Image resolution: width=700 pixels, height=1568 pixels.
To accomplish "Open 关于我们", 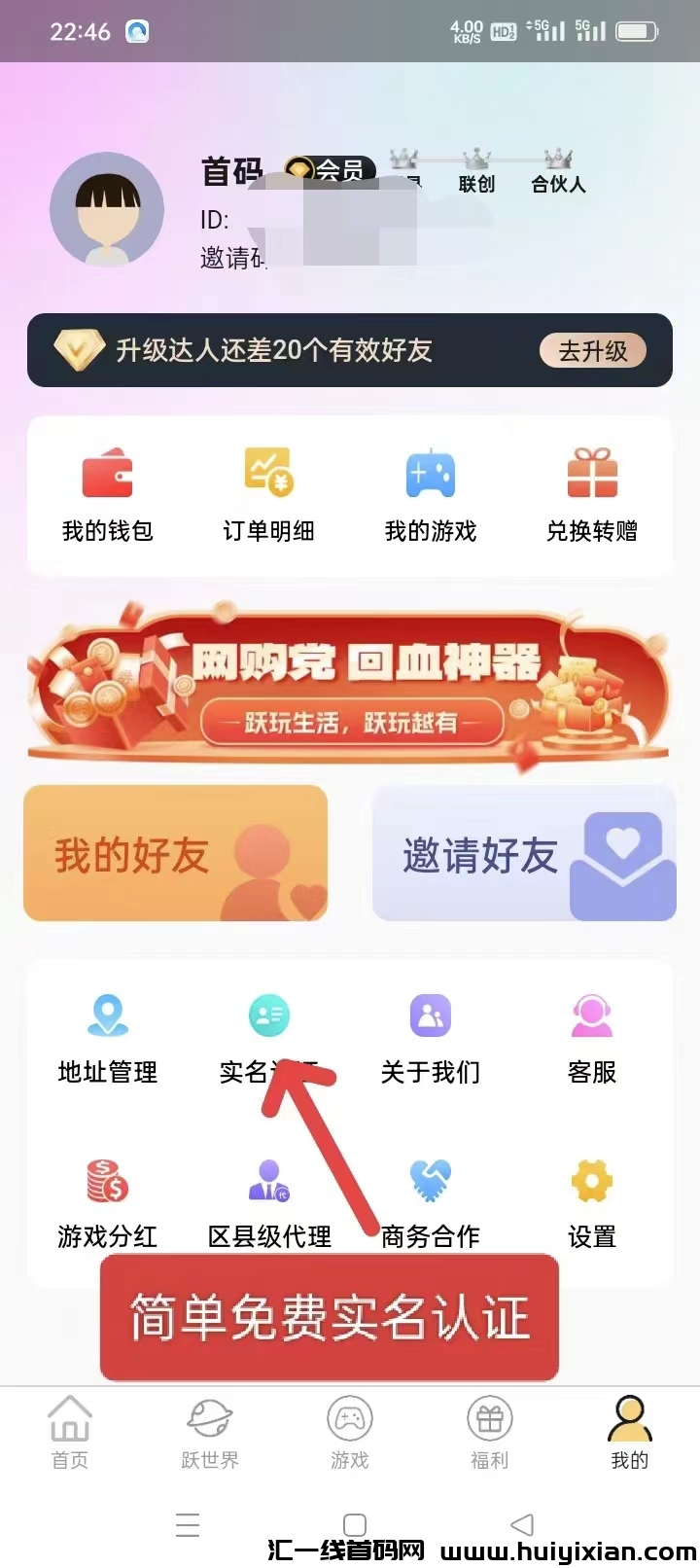I will pyautogui.click(x=431, y=1038).
